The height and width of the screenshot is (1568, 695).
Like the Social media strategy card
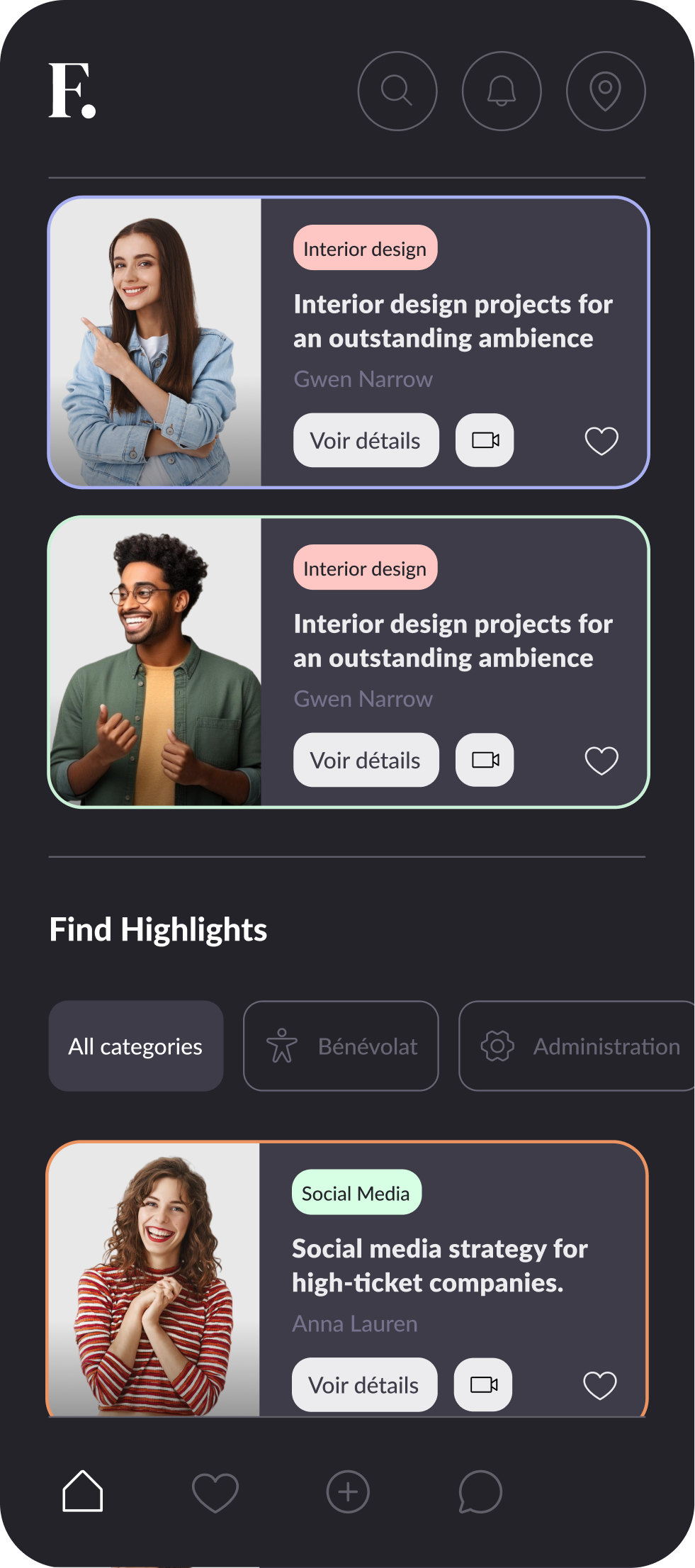coord(599,1385)
